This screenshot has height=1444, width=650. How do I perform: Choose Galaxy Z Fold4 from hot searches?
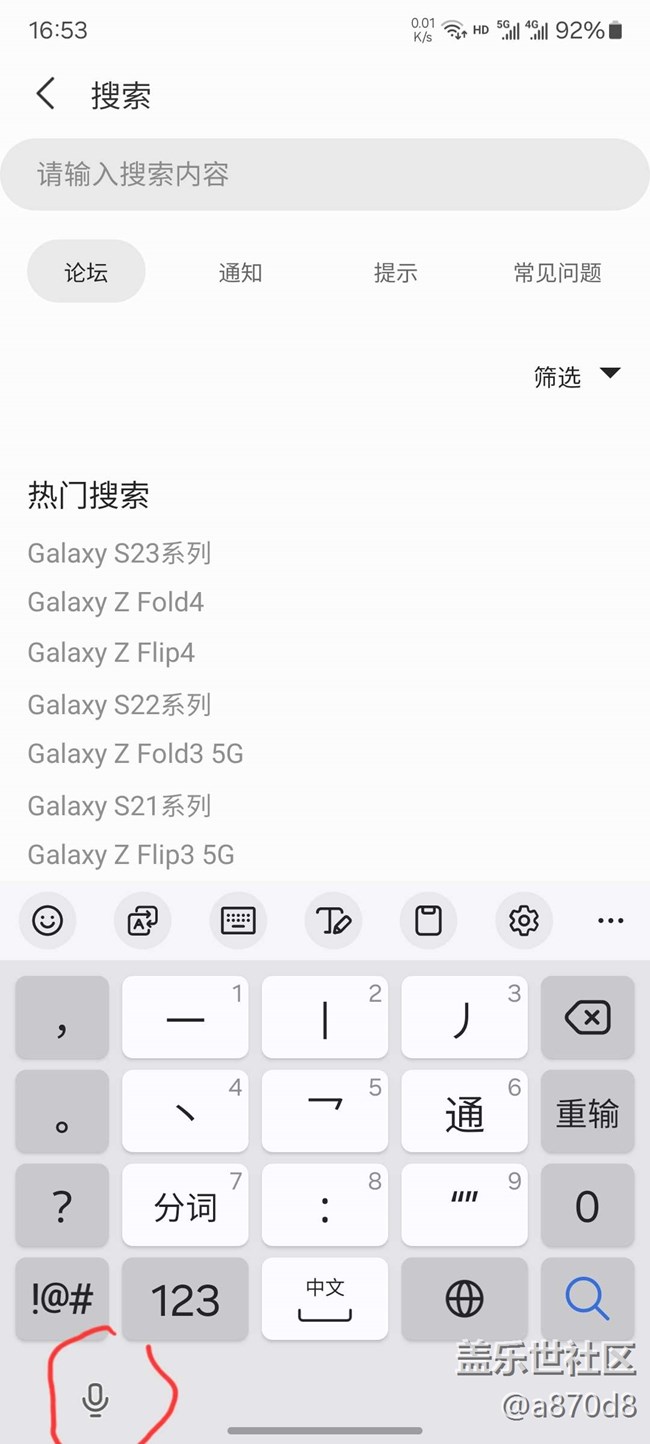116,602
